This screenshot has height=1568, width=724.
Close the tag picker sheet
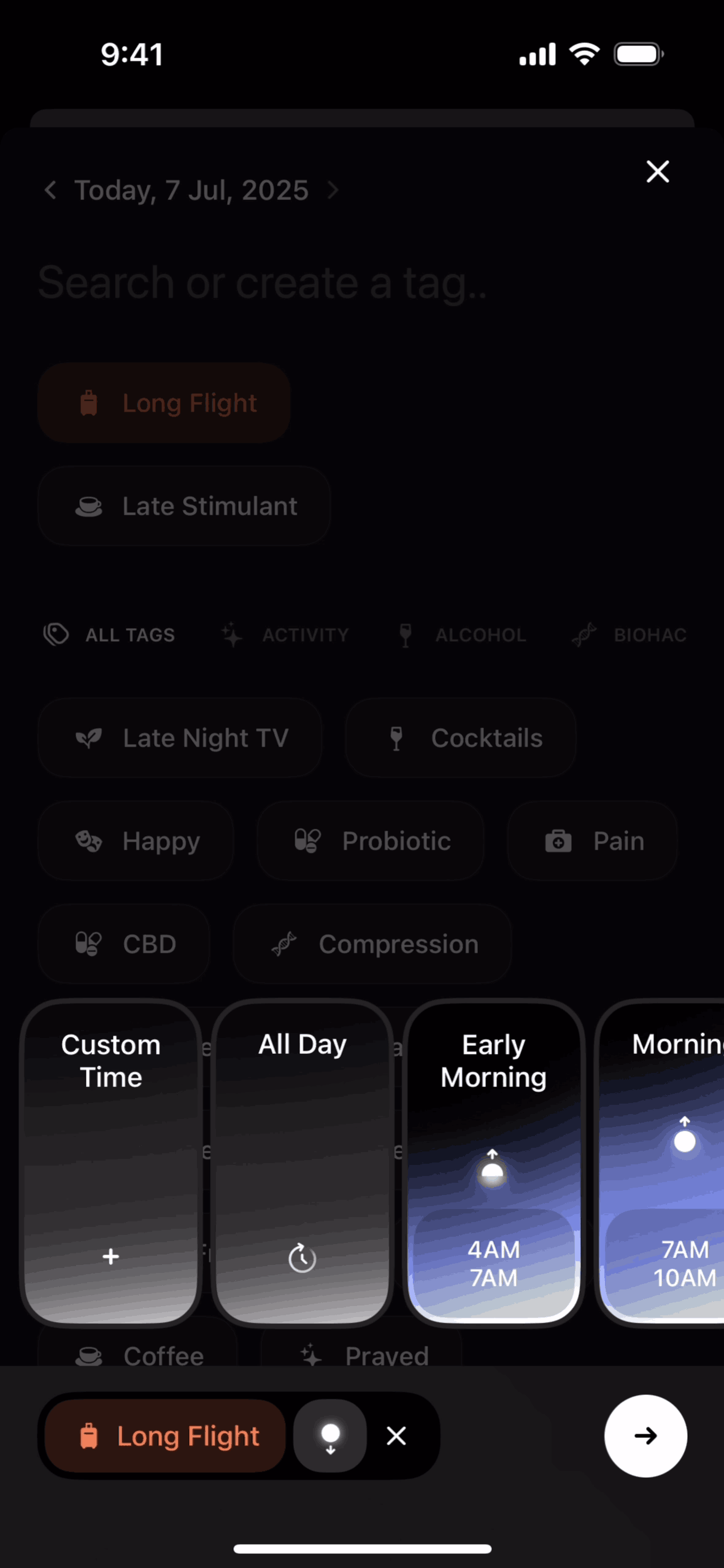click(657, 172)
